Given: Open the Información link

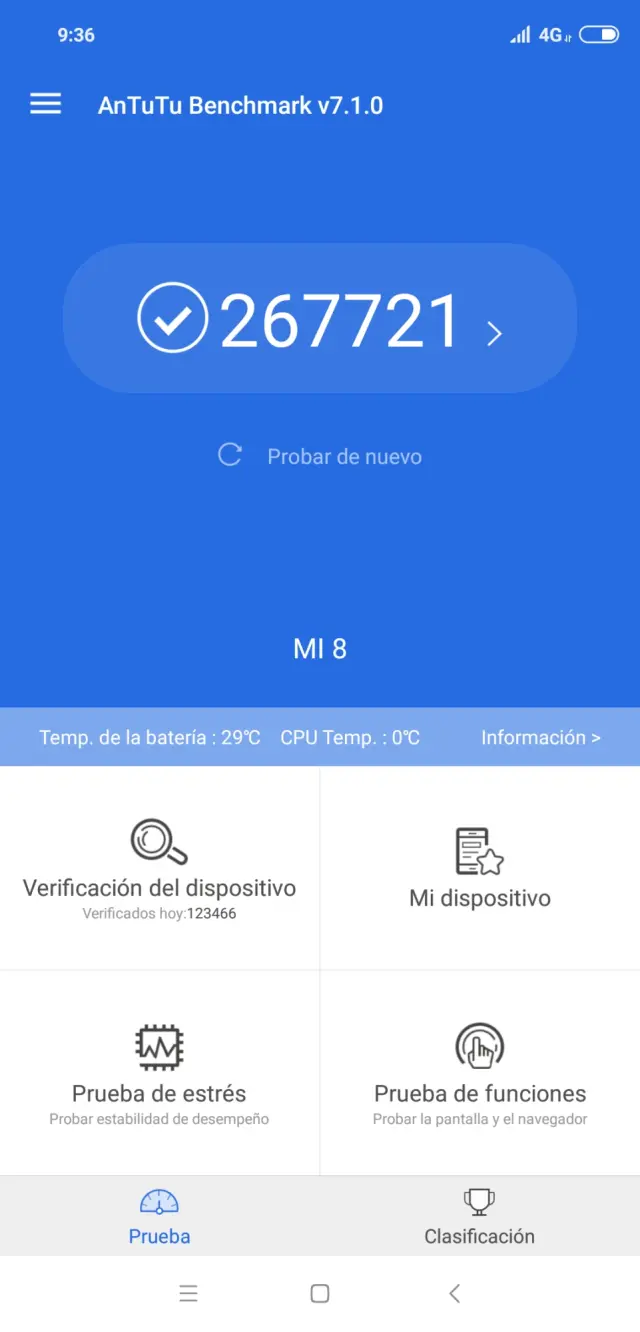Looking at the screenshot, I should tap(540, 738).
